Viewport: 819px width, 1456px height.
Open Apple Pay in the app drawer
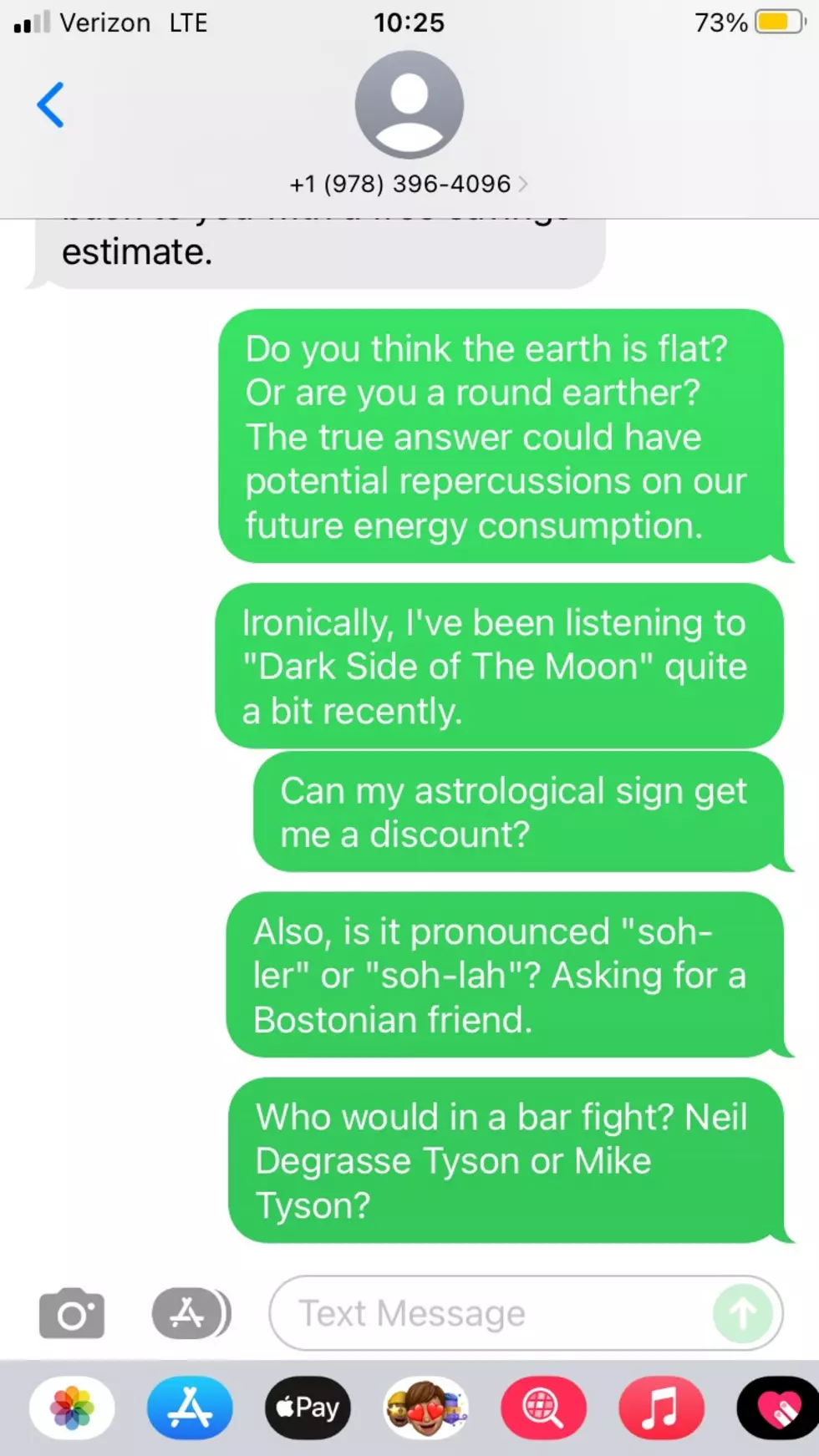pyautogui.click(x=308, y=1408)
